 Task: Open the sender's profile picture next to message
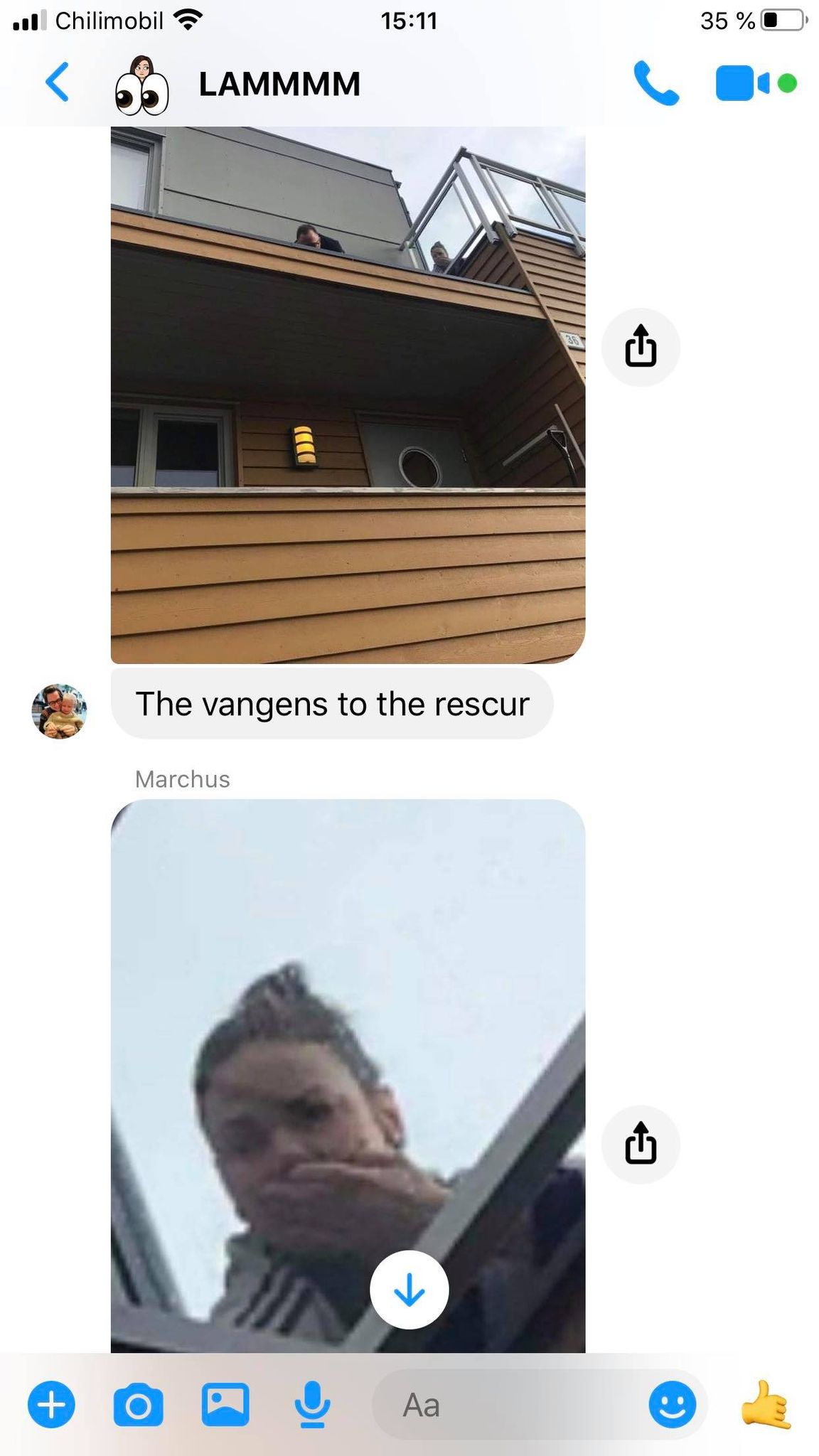(x=59, y=712)
